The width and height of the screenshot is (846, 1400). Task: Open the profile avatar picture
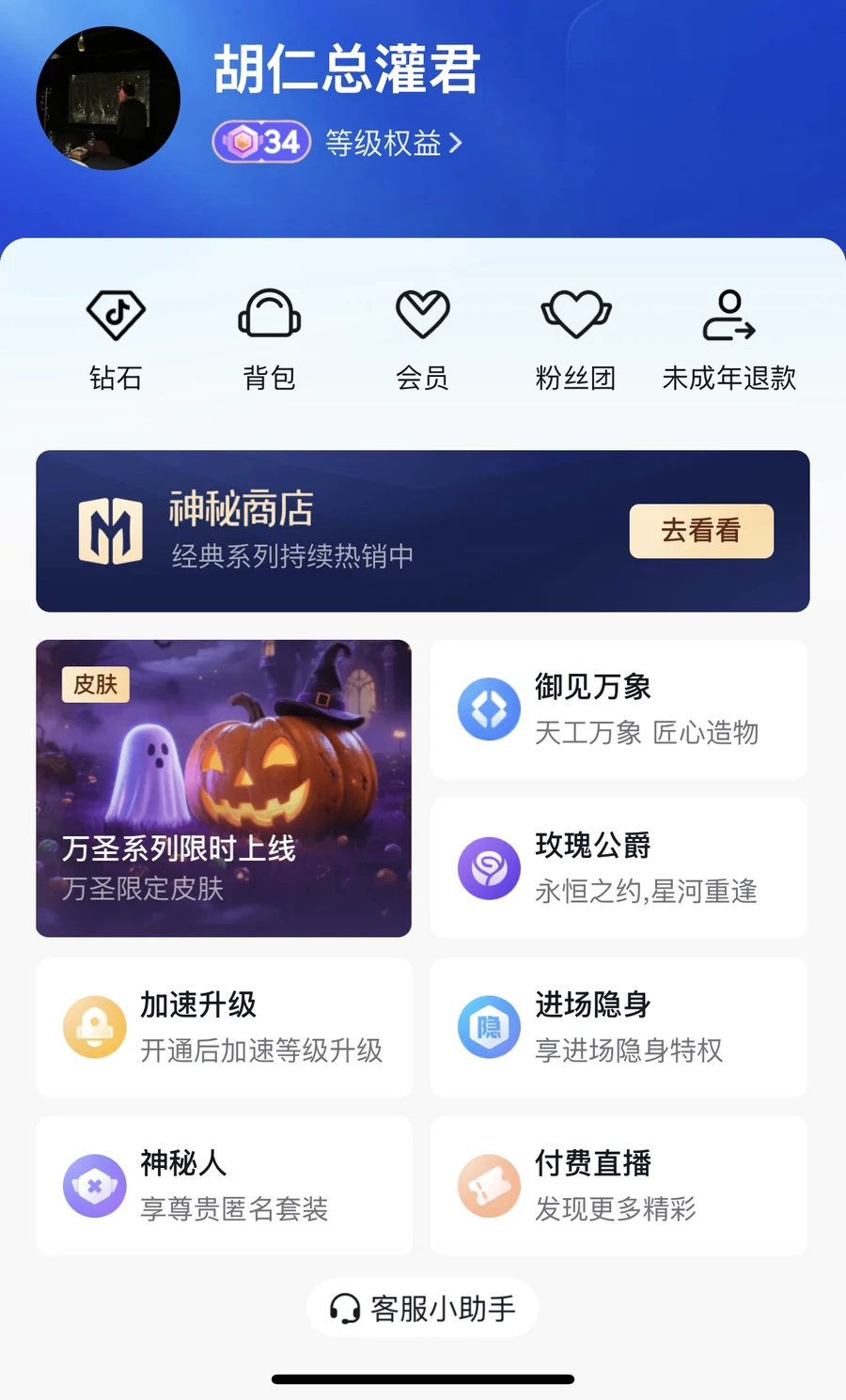pos(108,99)
